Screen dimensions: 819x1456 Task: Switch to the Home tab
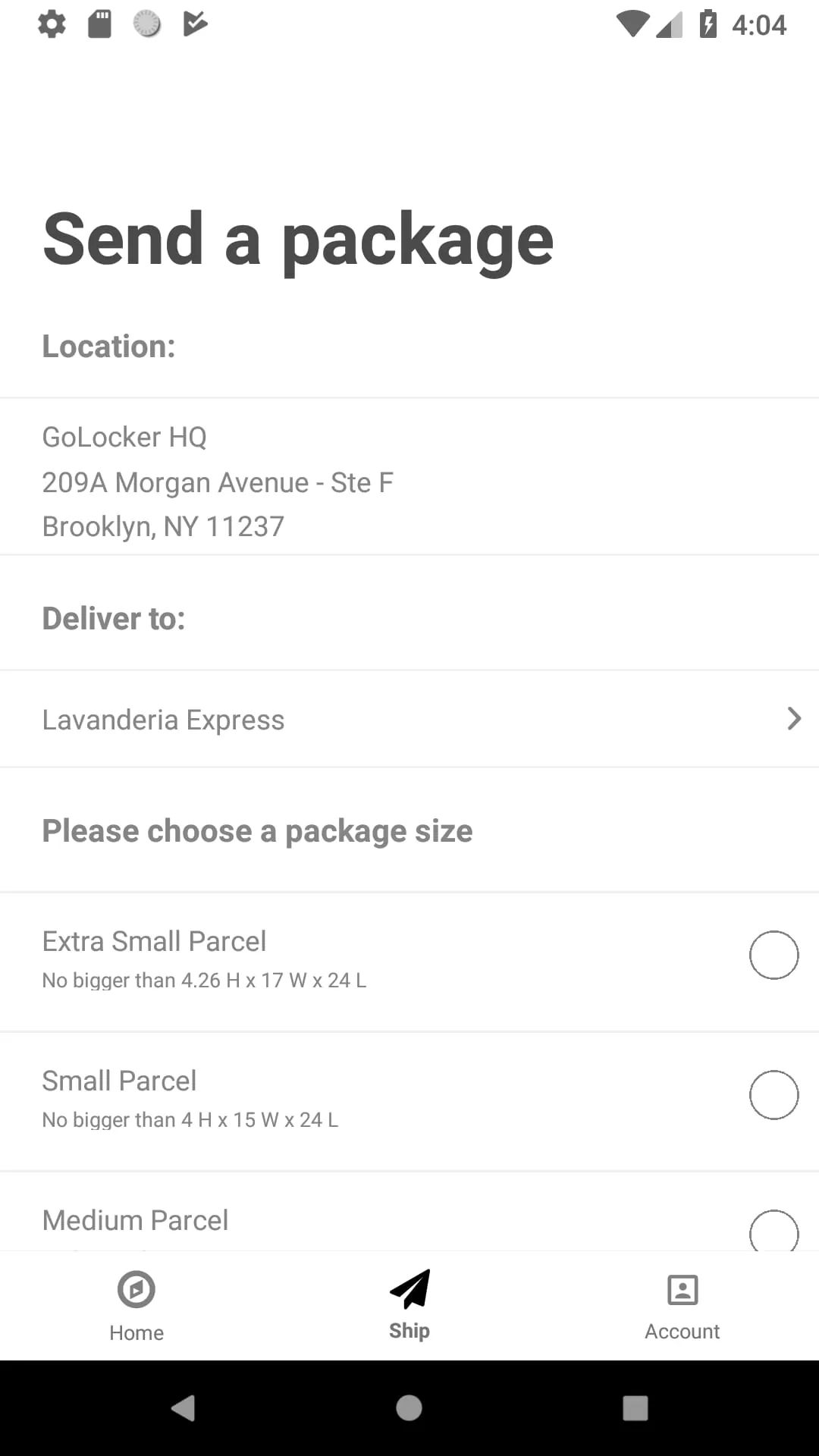click(x=136, y=1306)
